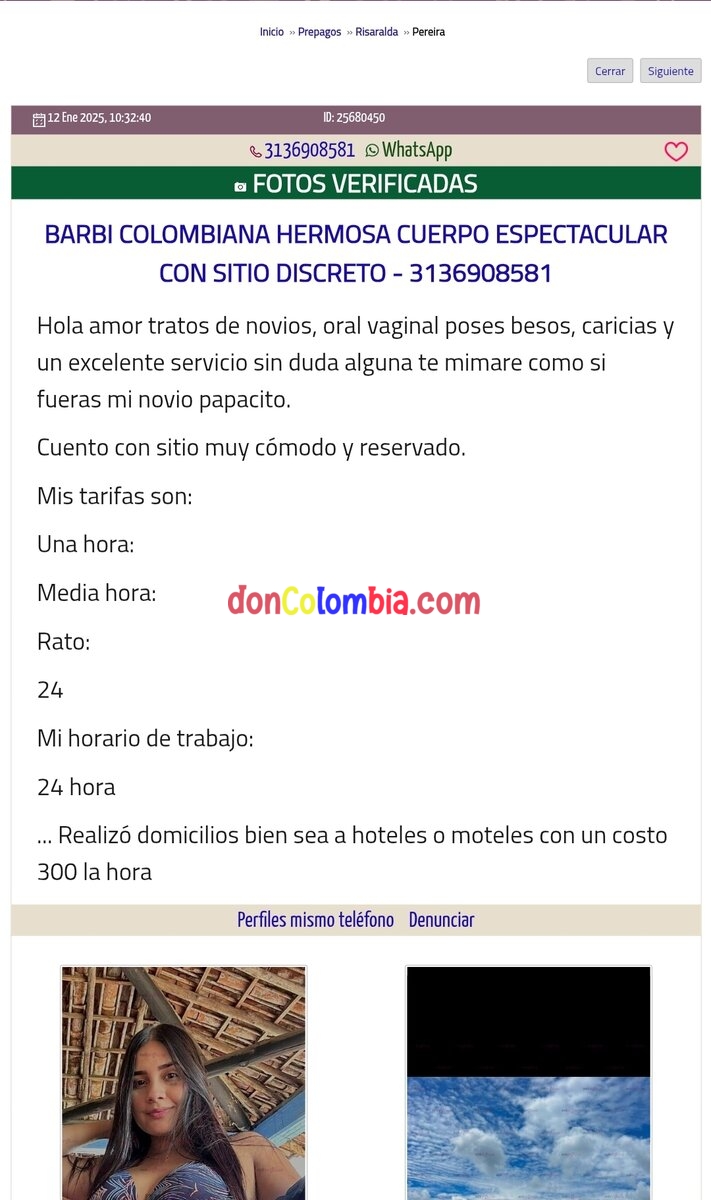Screen dimensions: 711x1200
Task: Call the phone number 3136908581
Action: point(308,150)
